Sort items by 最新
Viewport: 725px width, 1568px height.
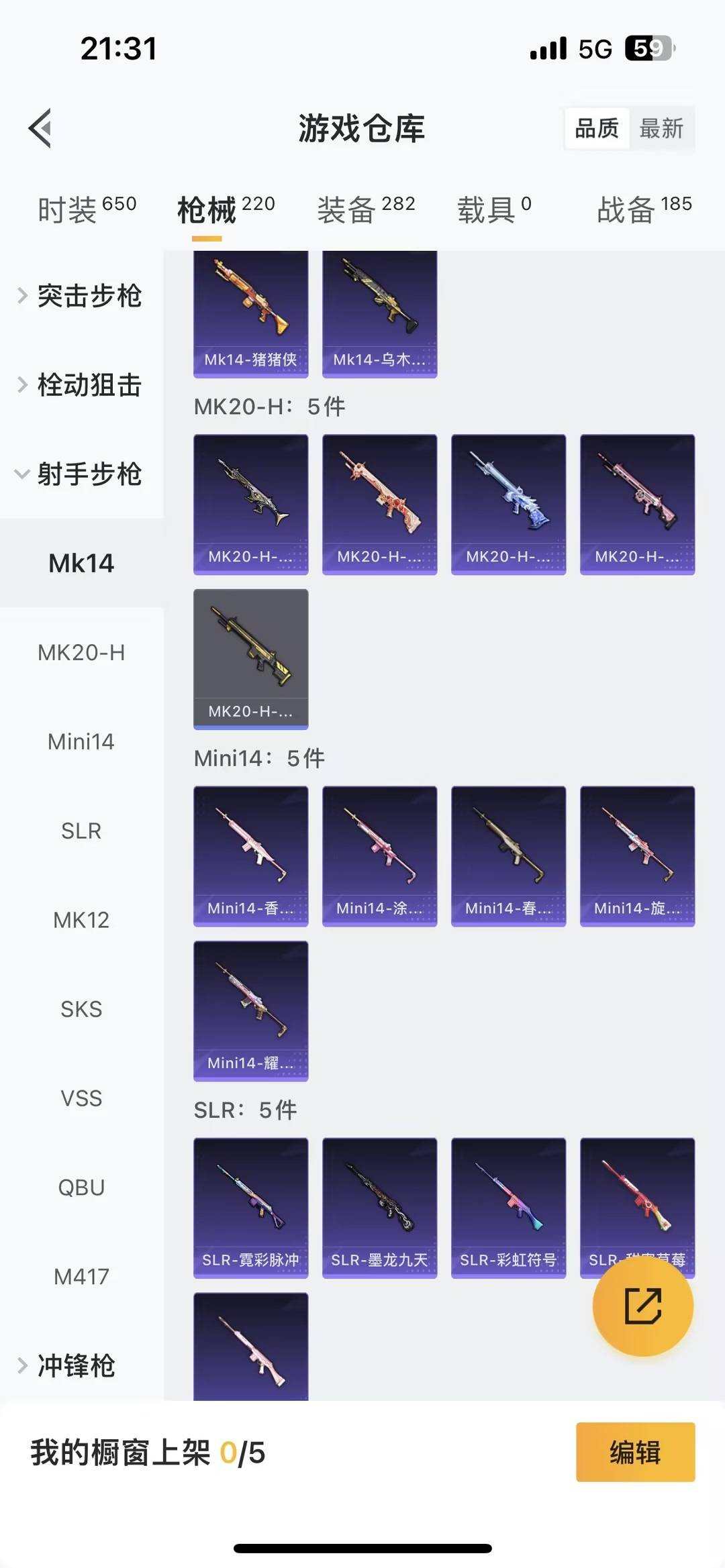pos(661,128)
